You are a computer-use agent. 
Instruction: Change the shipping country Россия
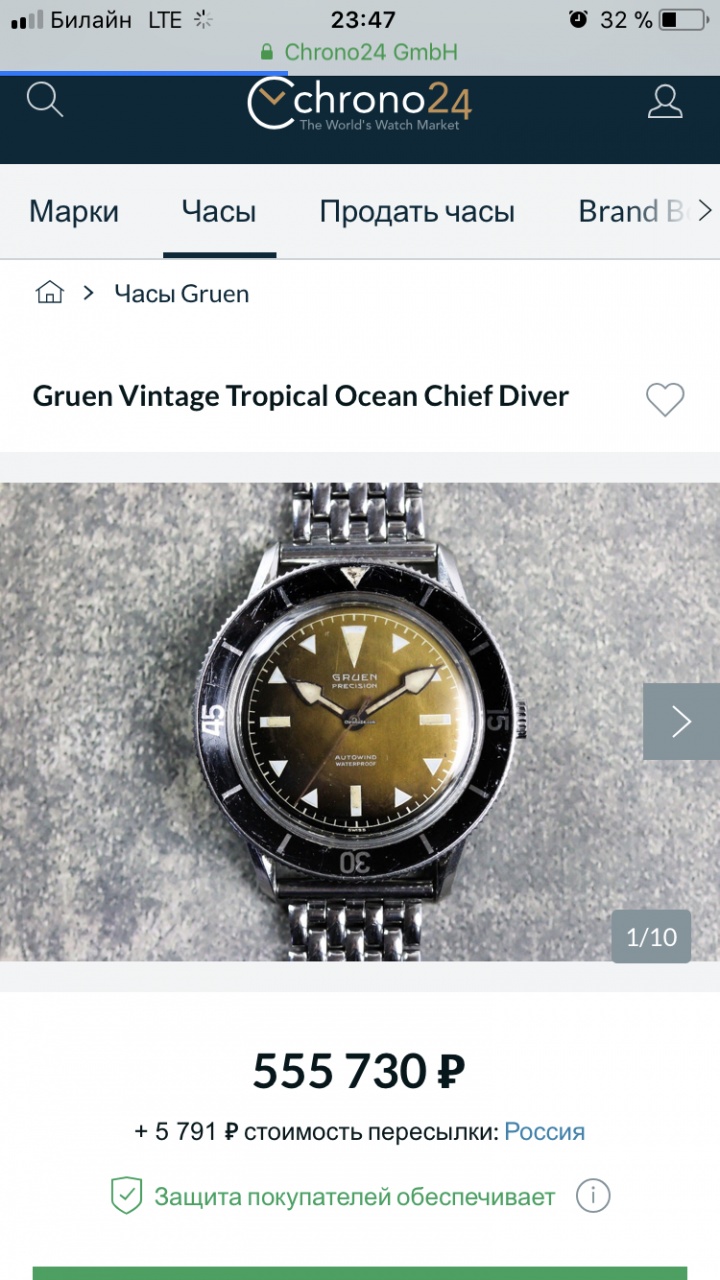[x=544, y=1132]
